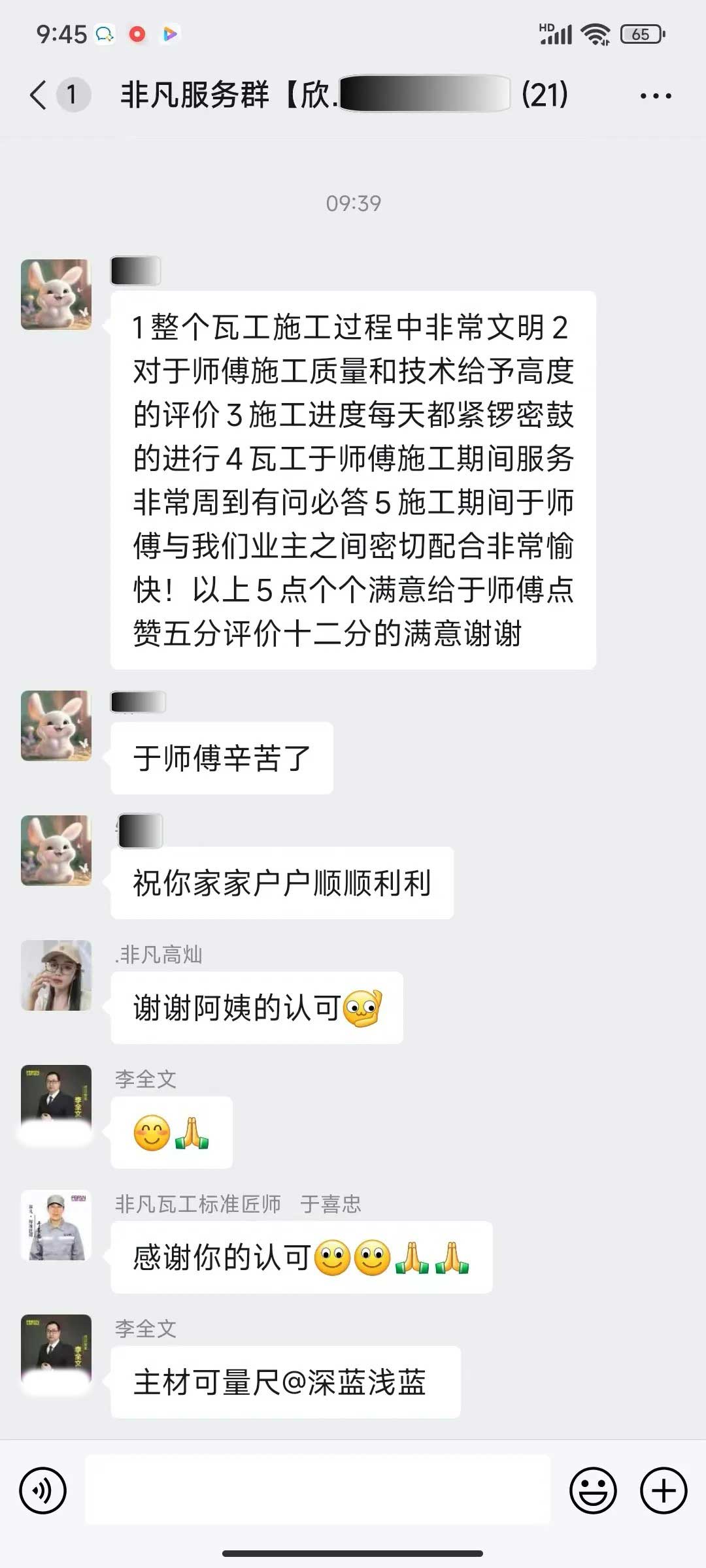Open 于喜忠's avatar profile
Screen dimensions: 706x1568
[56, 1225]
